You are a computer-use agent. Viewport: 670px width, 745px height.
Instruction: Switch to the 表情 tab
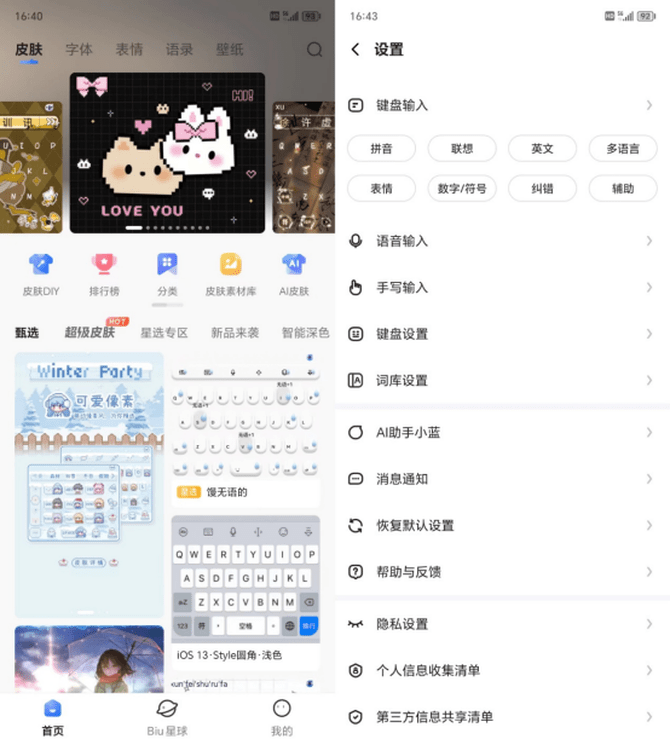point(129,50)
